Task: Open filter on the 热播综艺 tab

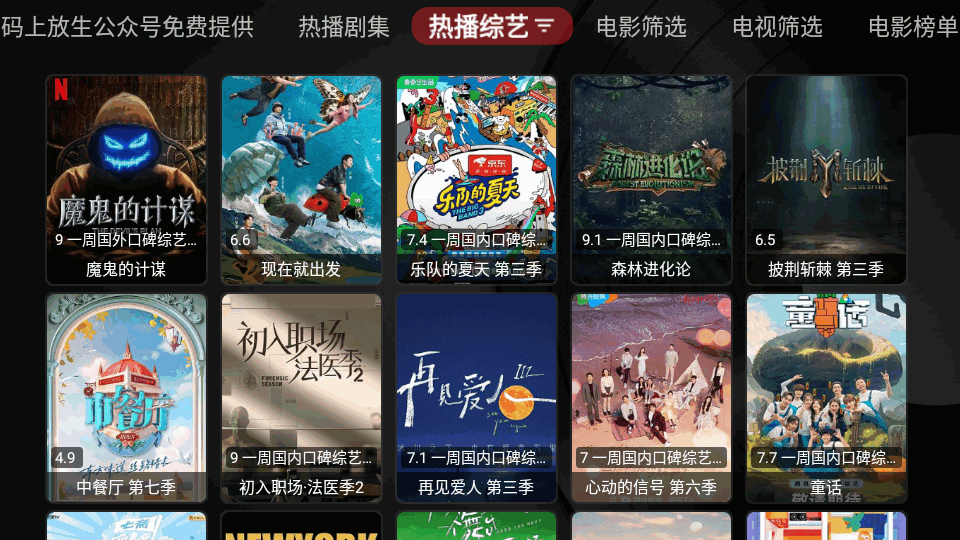Action: 544,27
